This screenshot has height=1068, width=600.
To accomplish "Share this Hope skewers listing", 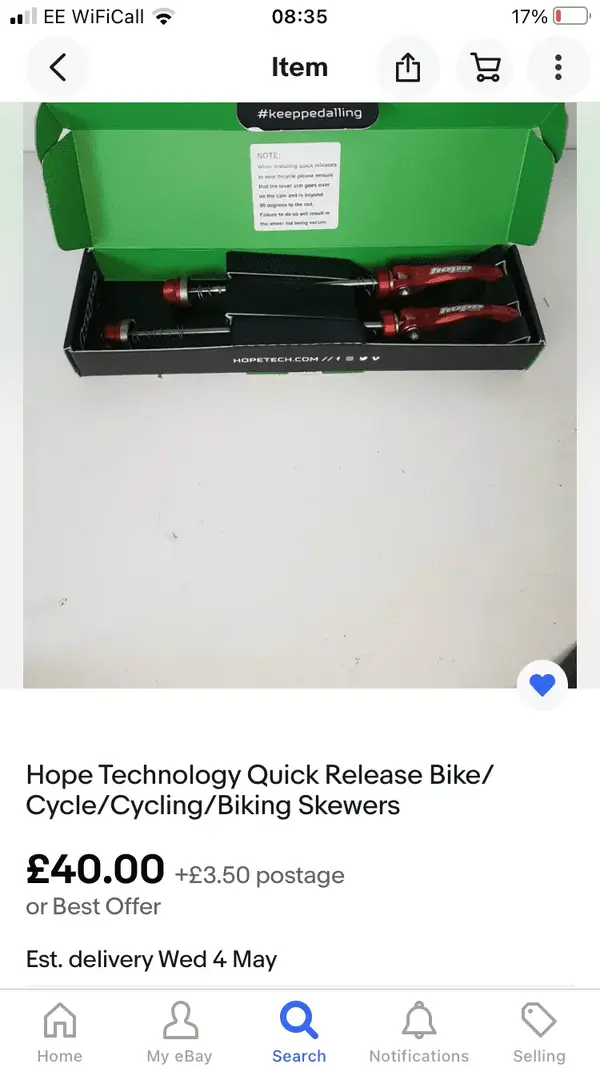I will [x=407, y=68].
